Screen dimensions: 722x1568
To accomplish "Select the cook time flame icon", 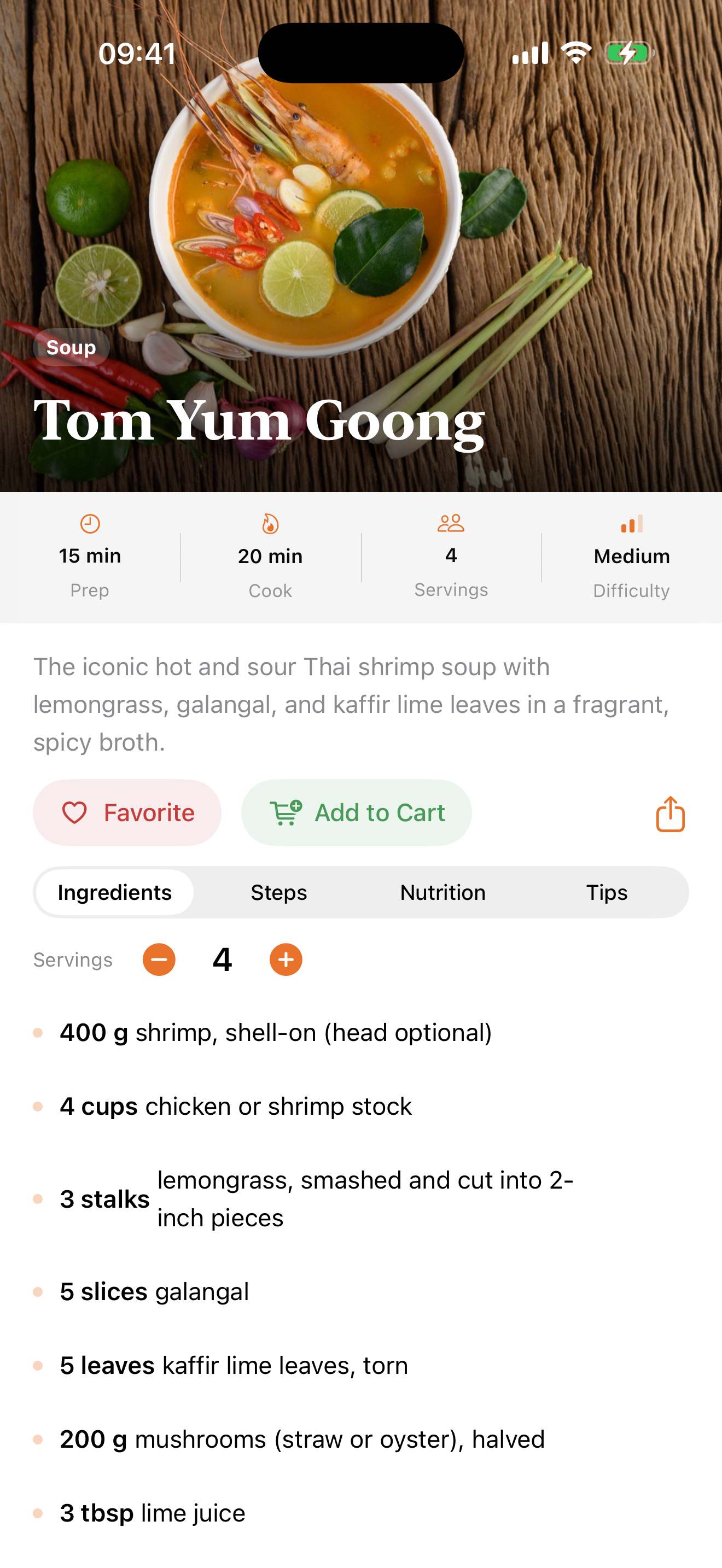I will (270, 523).
